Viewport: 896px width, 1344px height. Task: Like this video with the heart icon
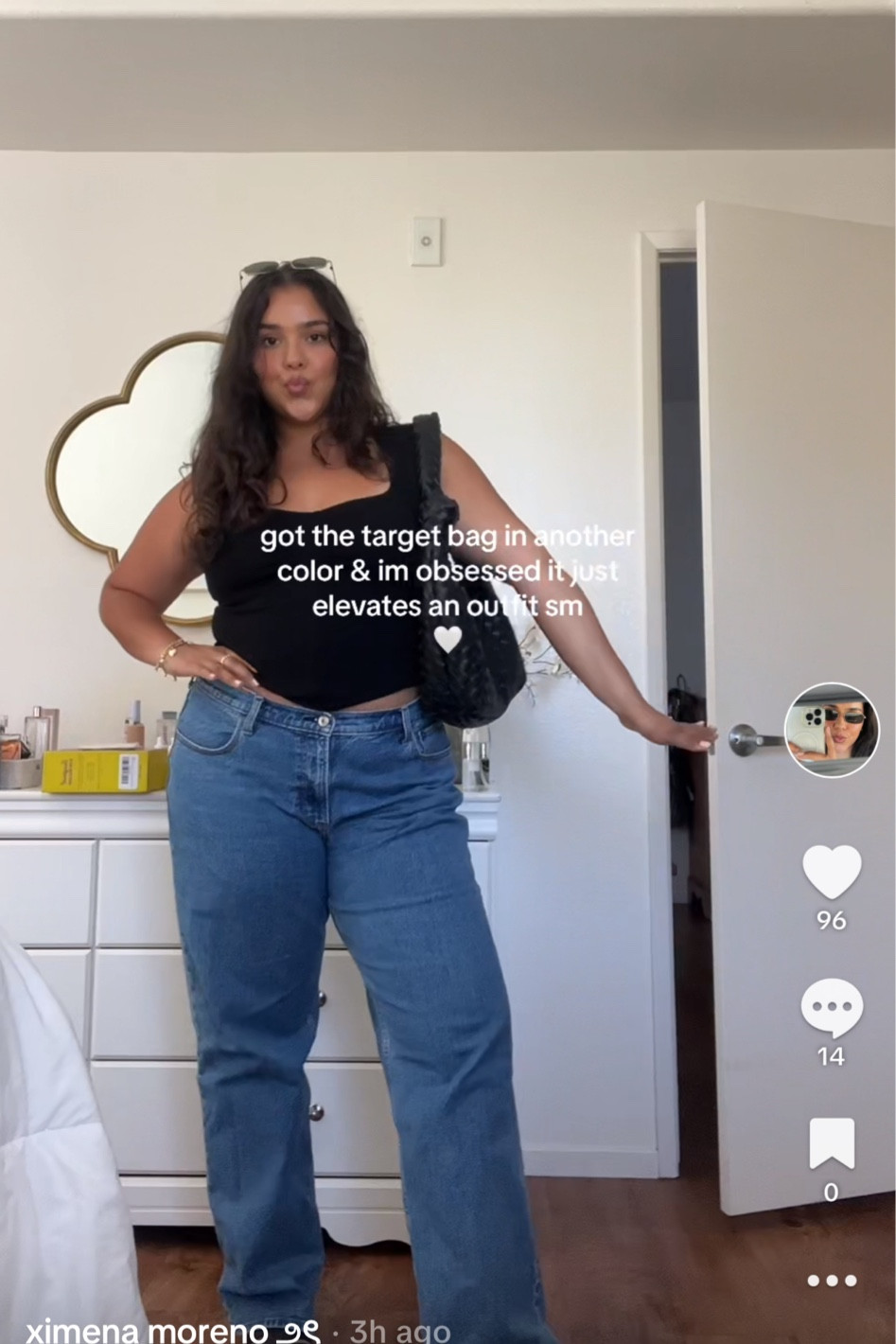click(832, 872)
